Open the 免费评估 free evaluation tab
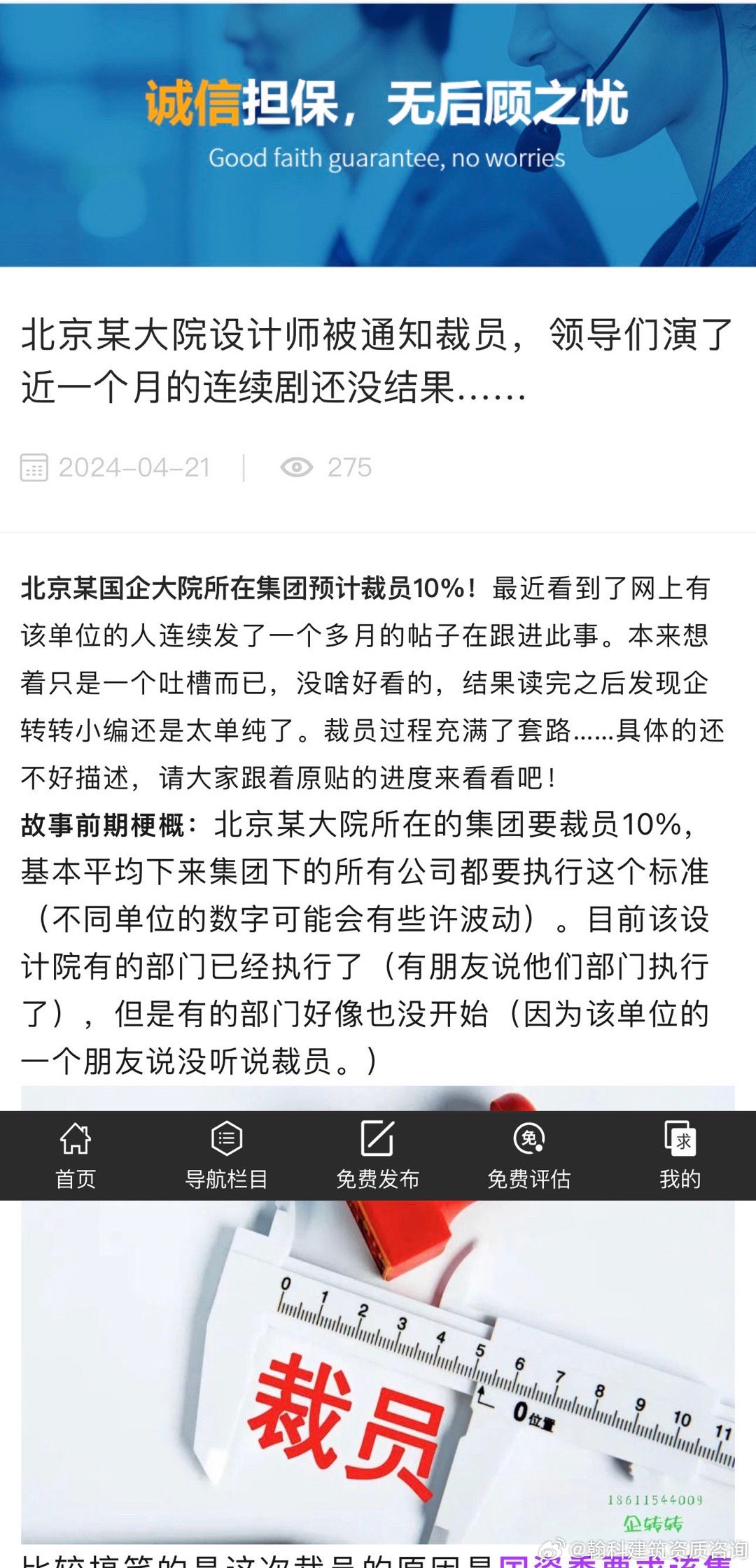Viewport: 756px width, 1568px height. (528, 1154)
